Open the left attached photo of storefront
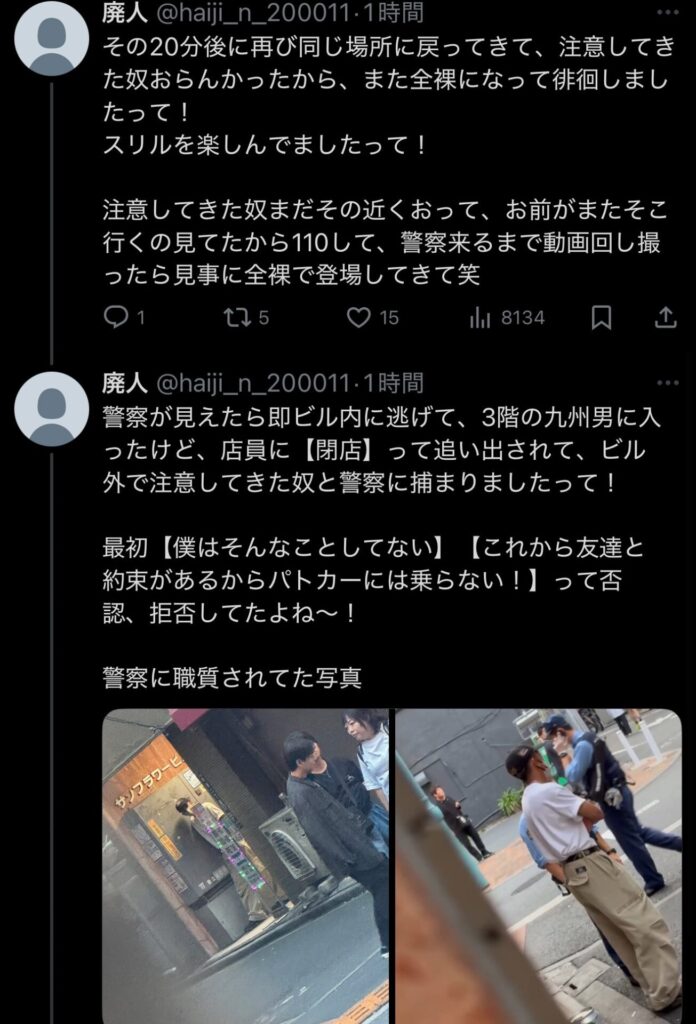This screenshot has height=1024, width=696. [245, 865]
